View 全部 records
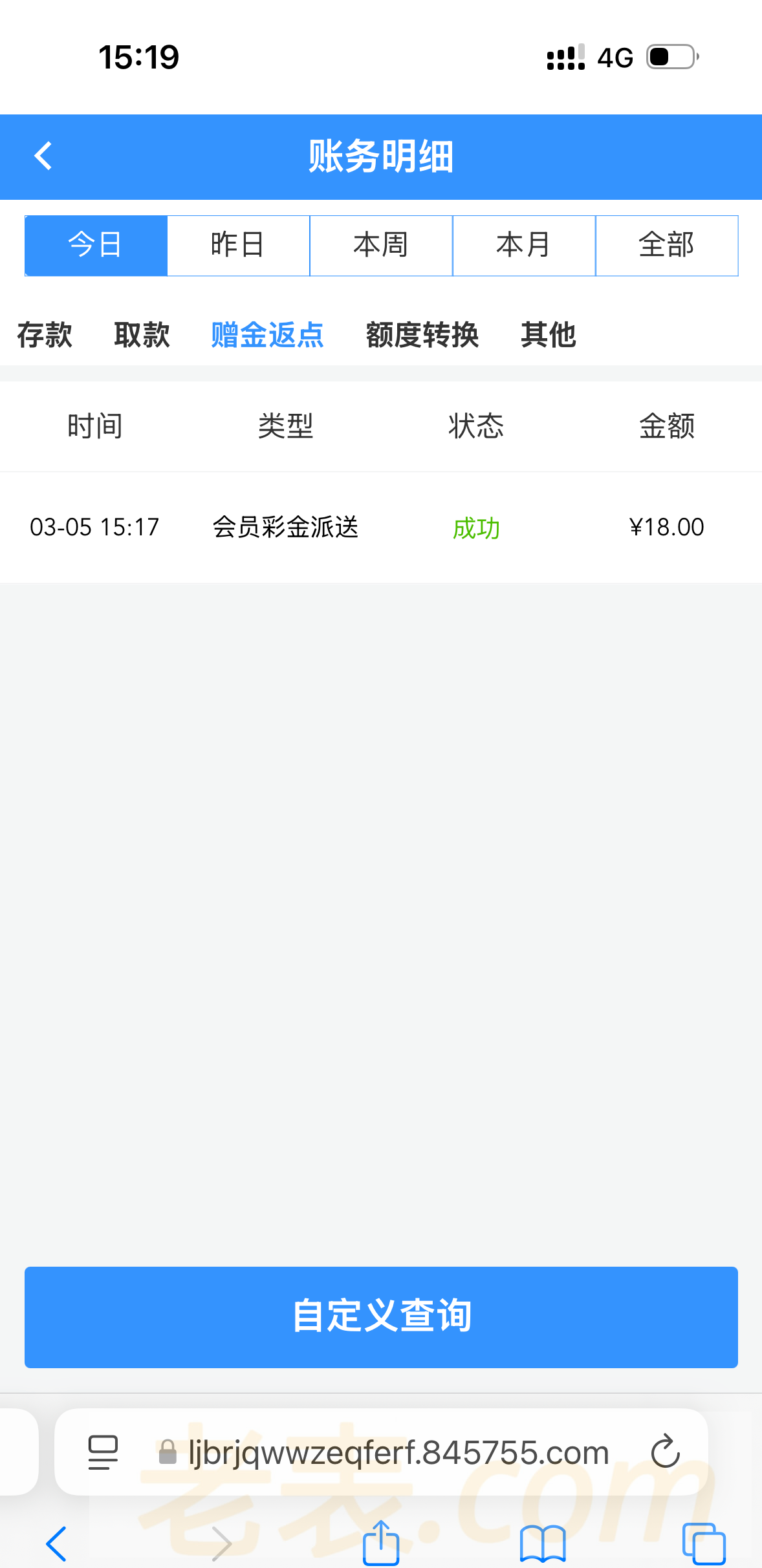 [666, 246]
